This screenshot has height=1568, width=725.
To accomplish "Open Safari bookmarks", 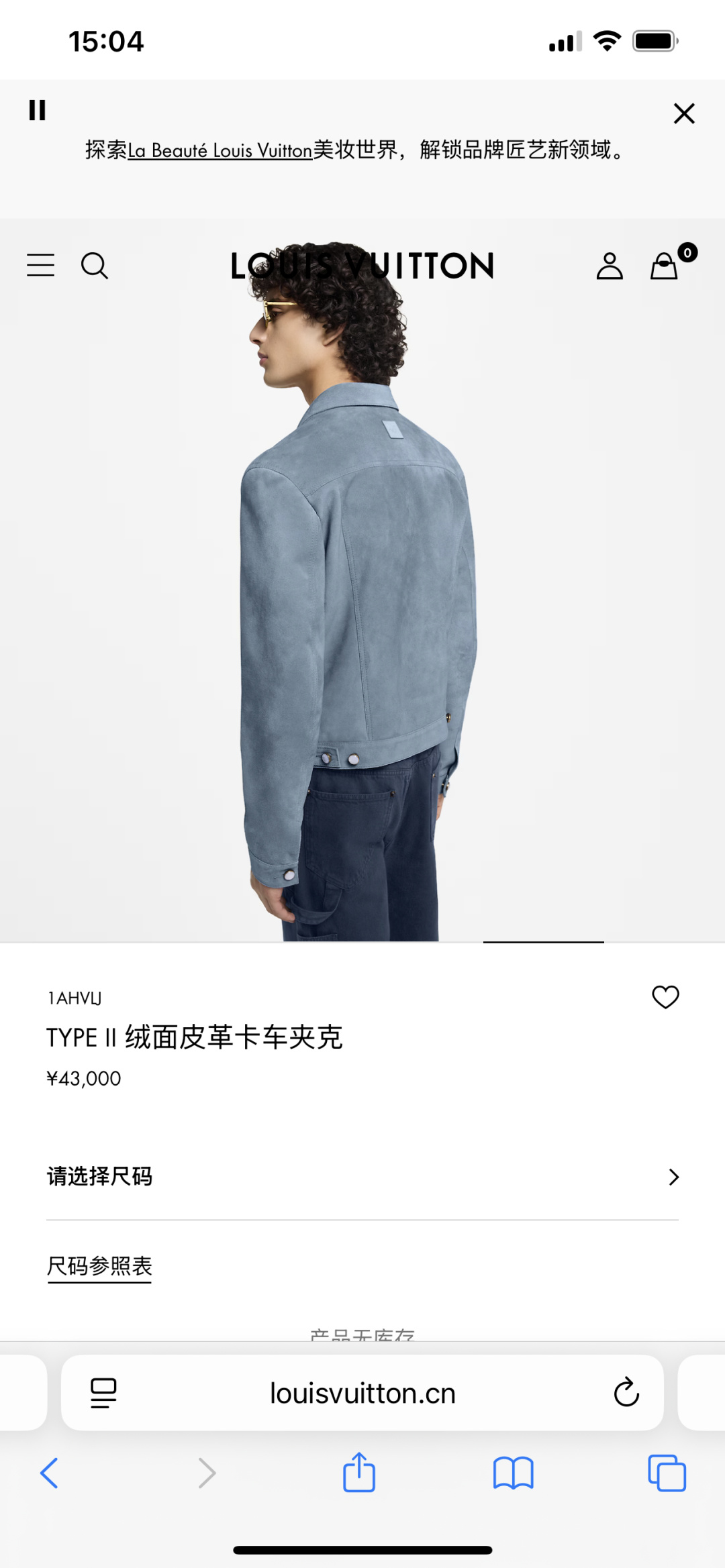I will point(513,1473).
